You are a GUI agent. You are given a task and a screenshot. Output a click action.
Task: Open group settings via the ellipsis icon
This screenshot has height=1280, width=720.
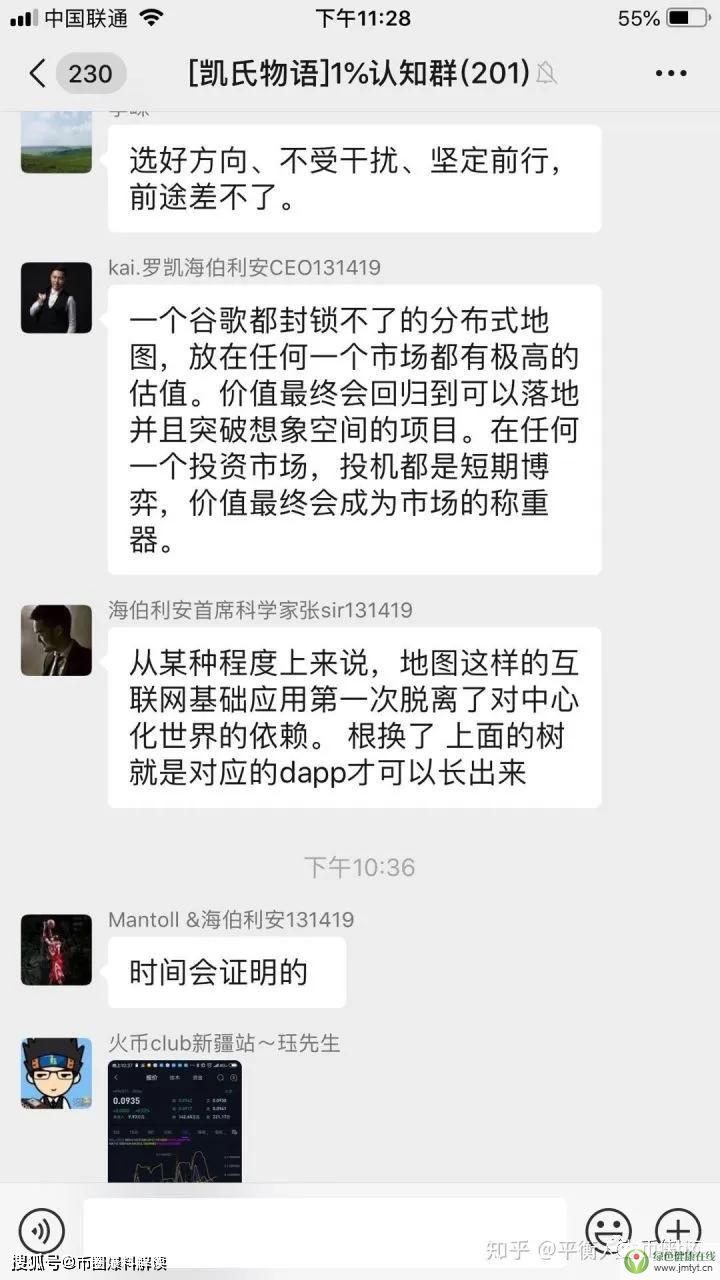coord(671,73)
